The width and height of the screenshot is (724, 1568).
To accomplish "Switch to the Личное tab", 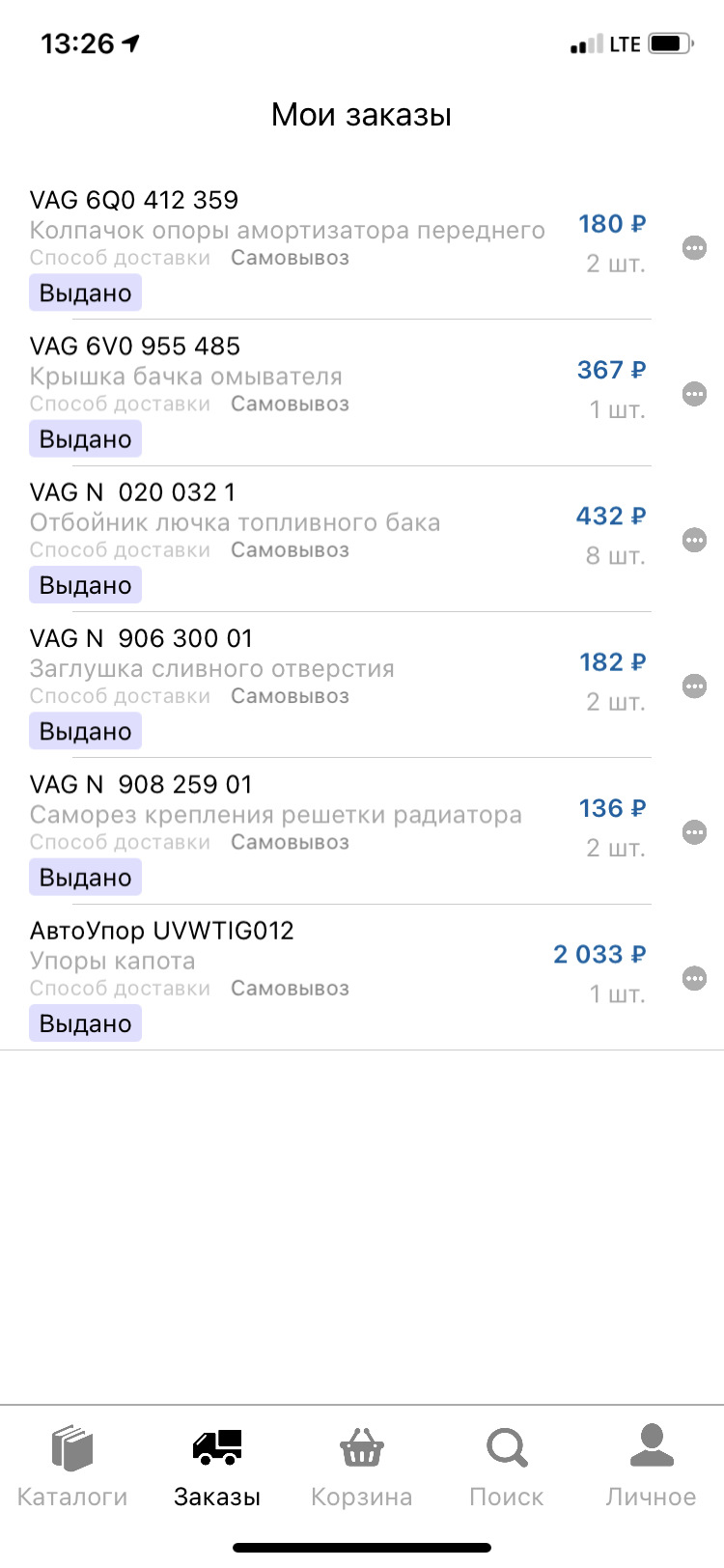I will click(651, 1466).
